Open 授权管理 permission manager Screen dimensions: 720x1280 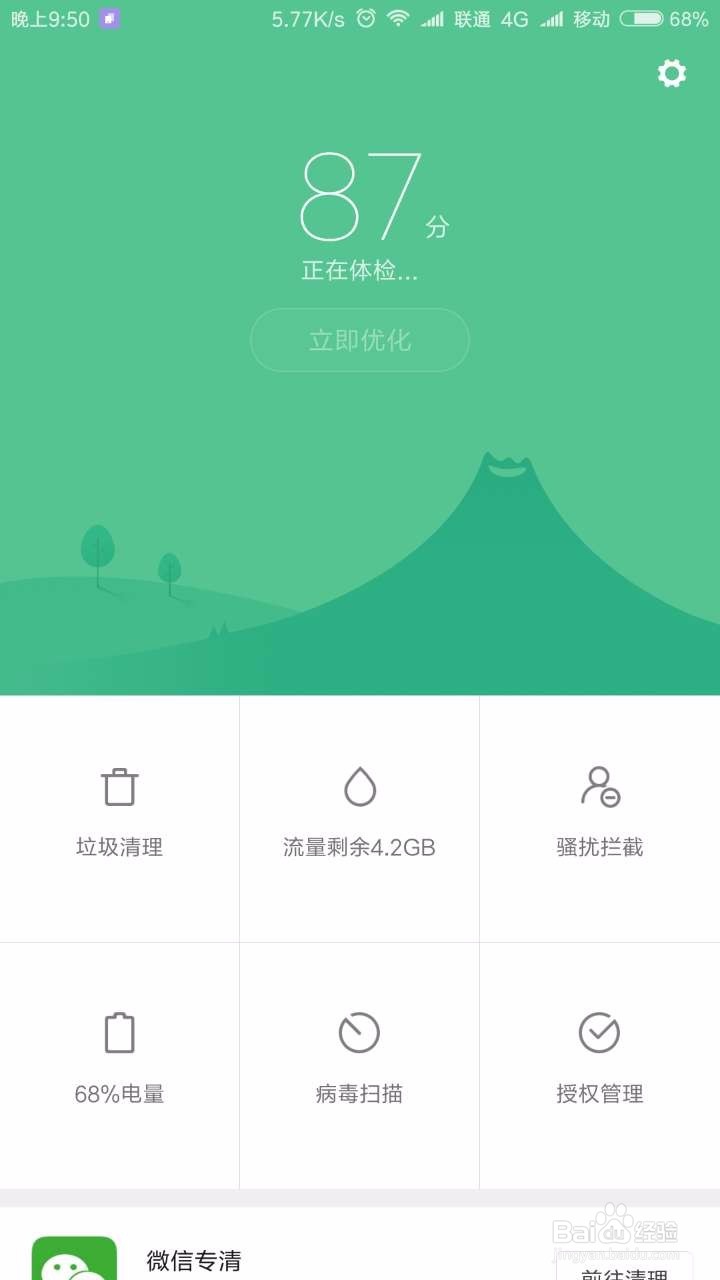point(600,1060)
